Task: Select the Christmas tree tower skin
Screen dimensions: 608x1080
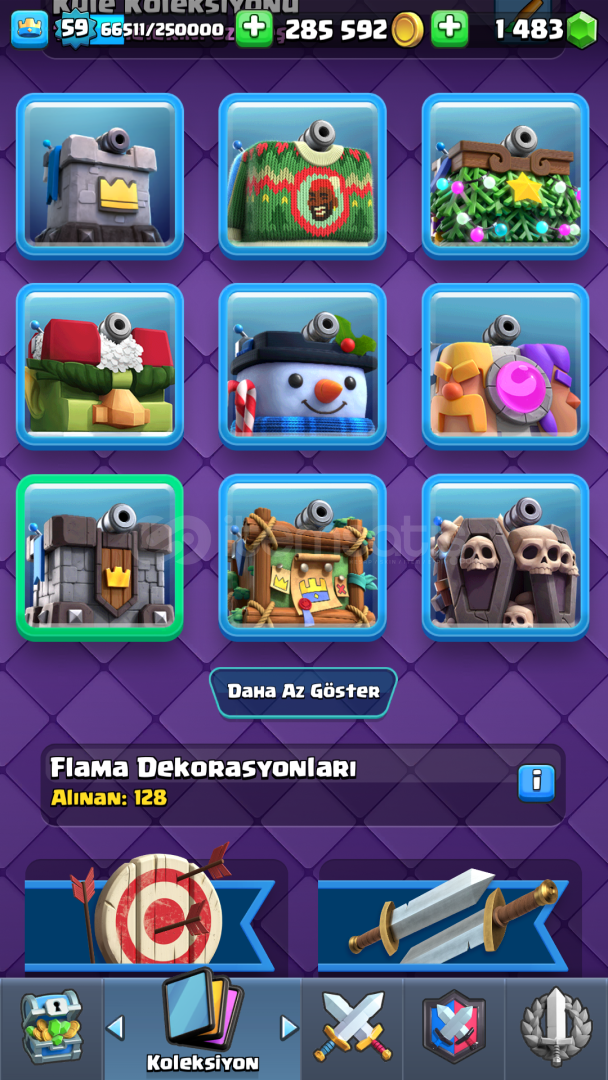Action: (505, 176)
